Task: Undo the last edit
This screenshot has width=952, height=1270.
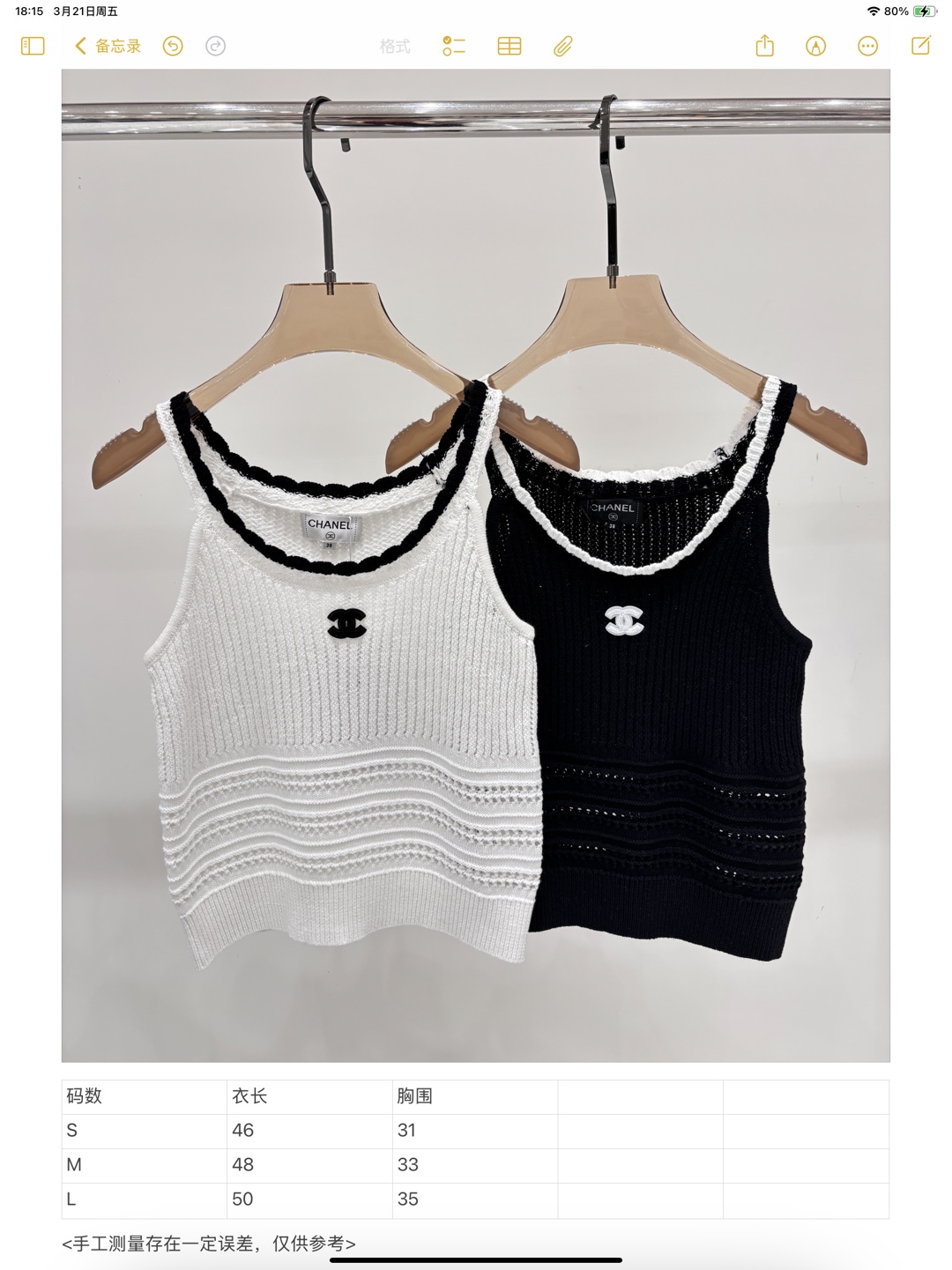Action: click(x=173, y=46)
